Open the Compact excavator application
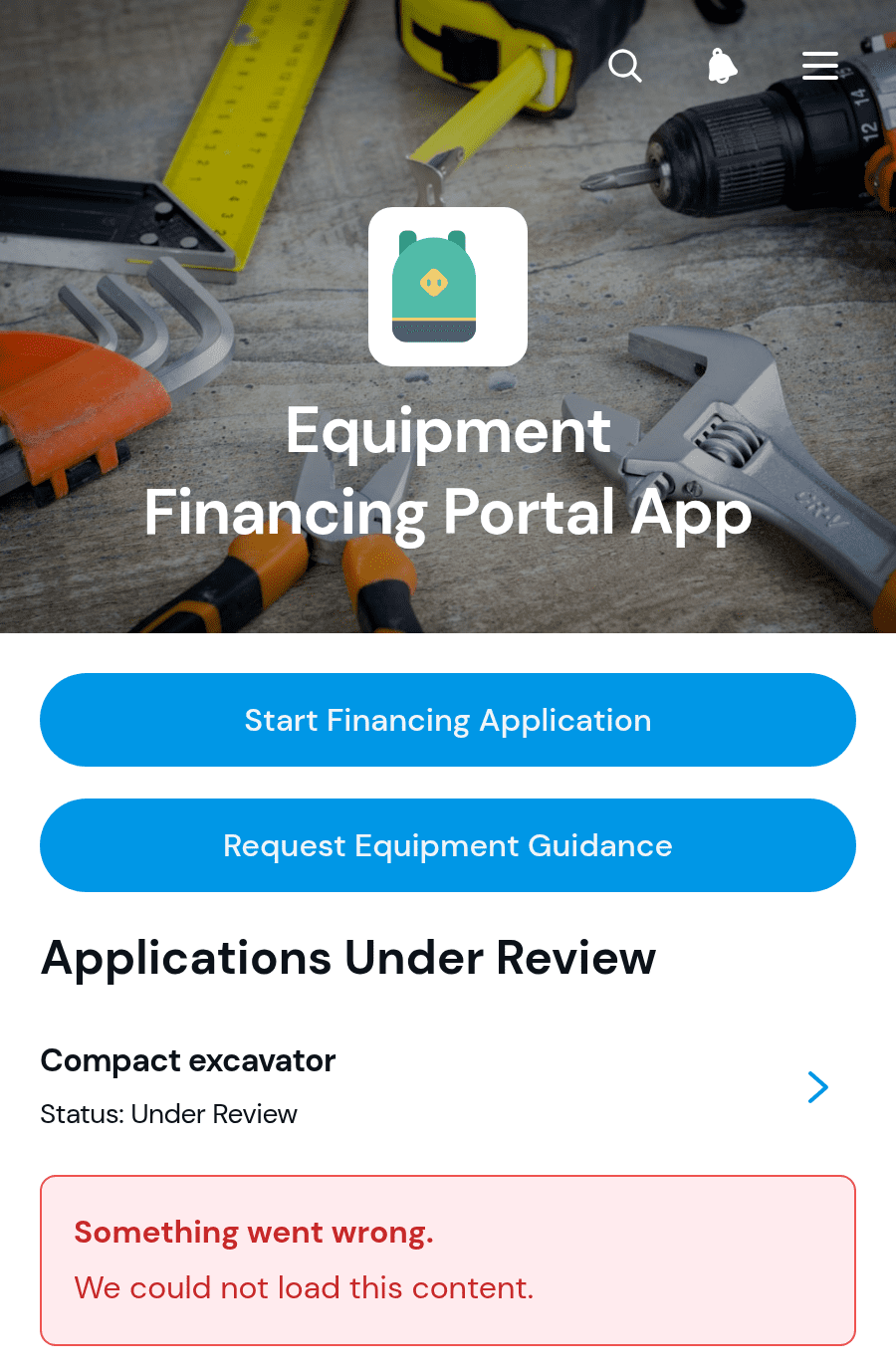 (448, 1086)
